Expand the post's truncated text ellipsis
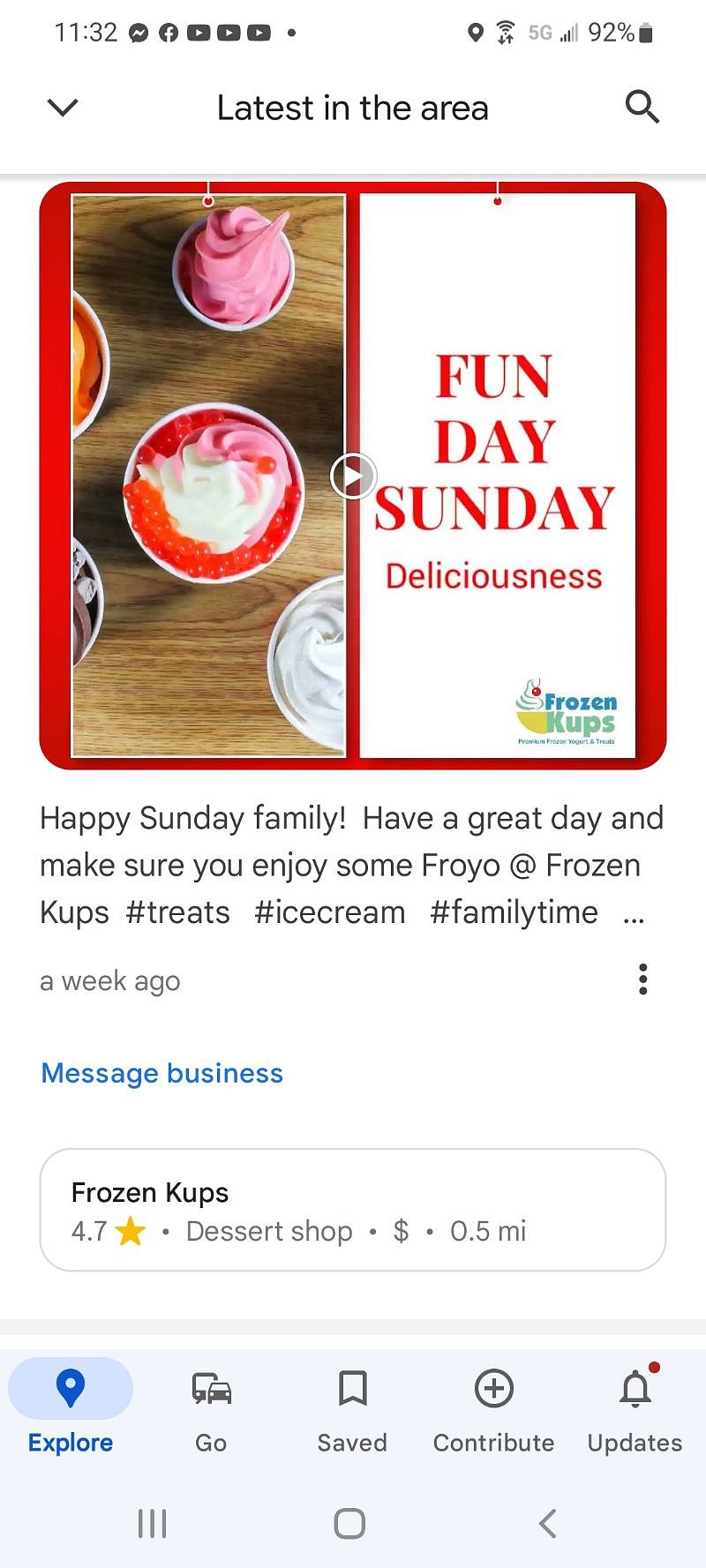Viewport: 706px width, 1568px height. click(633, 914)
